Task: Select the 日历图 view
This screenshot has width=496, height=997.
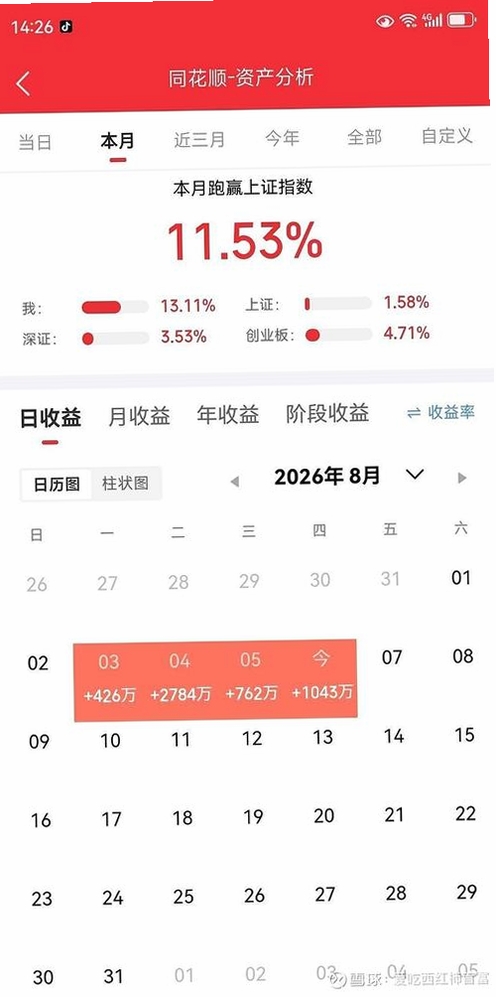Action: click(57, 485)
